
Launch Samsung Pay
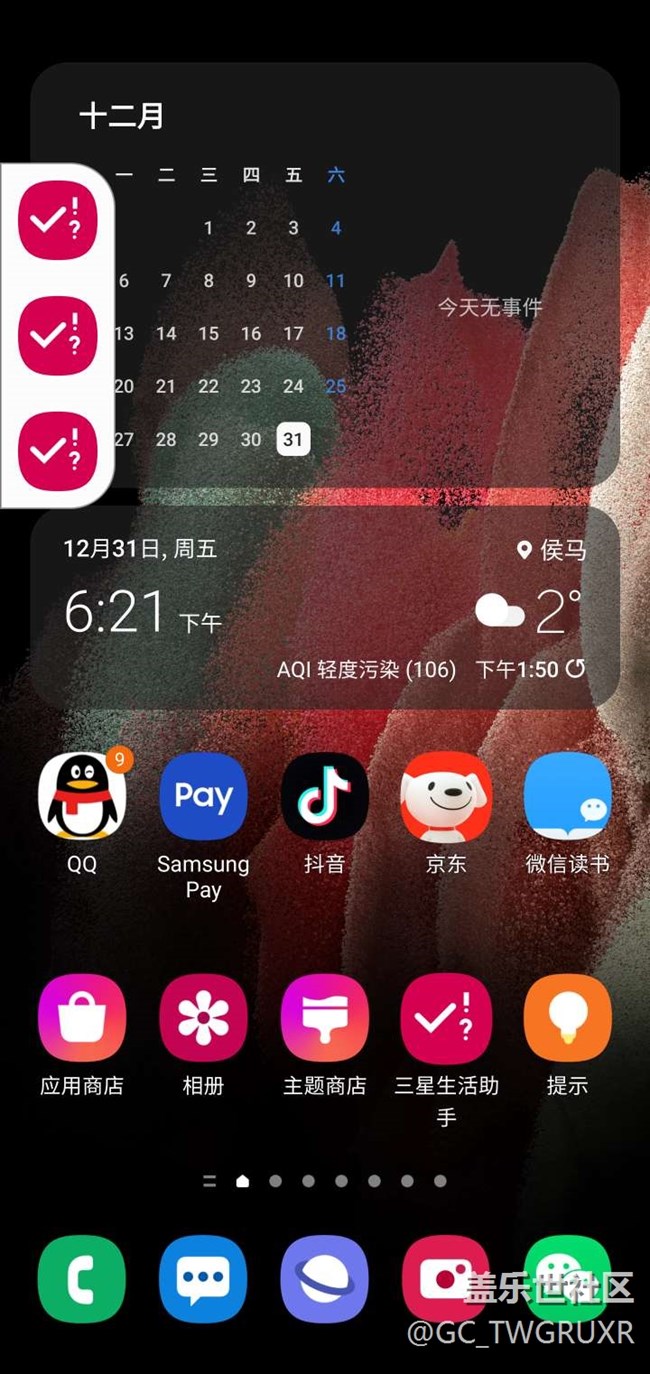pyautogui.click(x=203, y=797)
